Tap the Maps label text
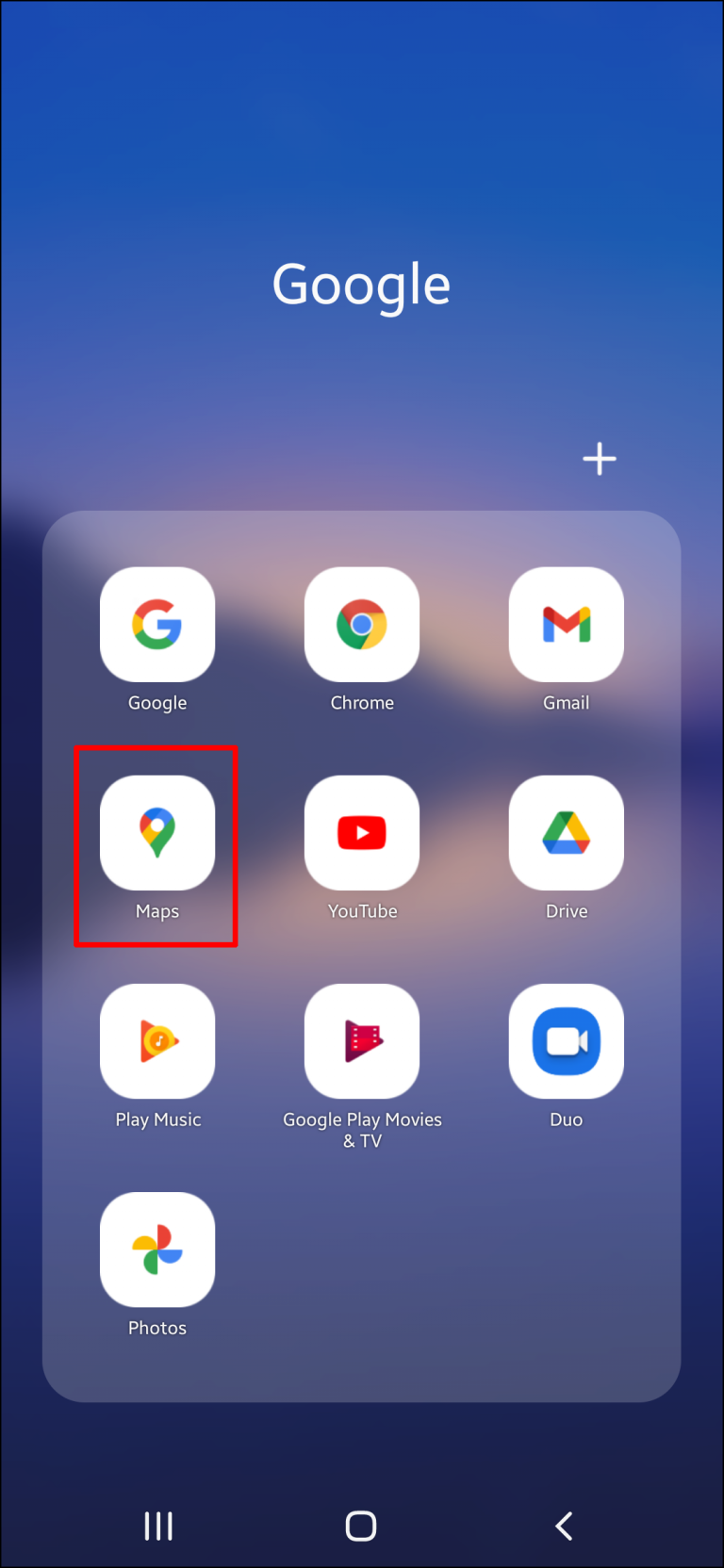This screenshot has height=1568, width=724. tap(156, 911)
